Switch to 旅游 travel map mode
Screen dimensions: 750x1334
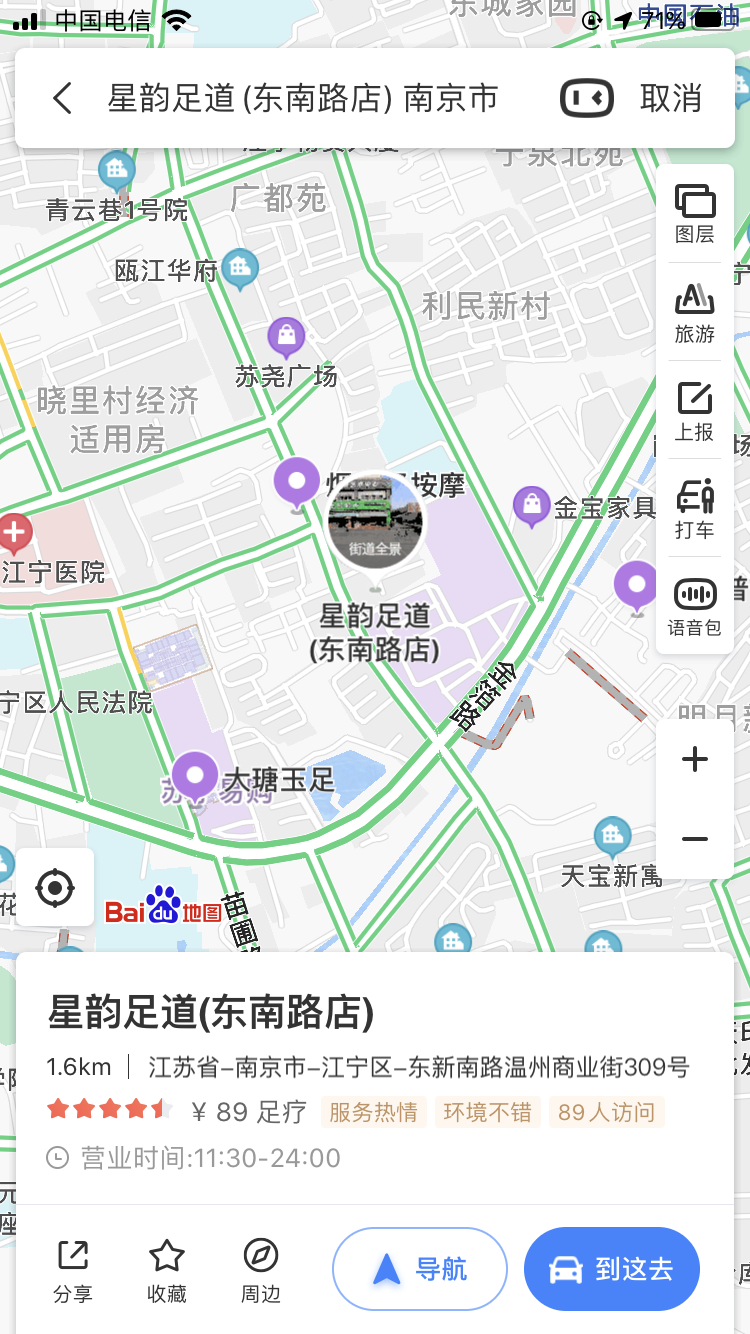point(694,312)
